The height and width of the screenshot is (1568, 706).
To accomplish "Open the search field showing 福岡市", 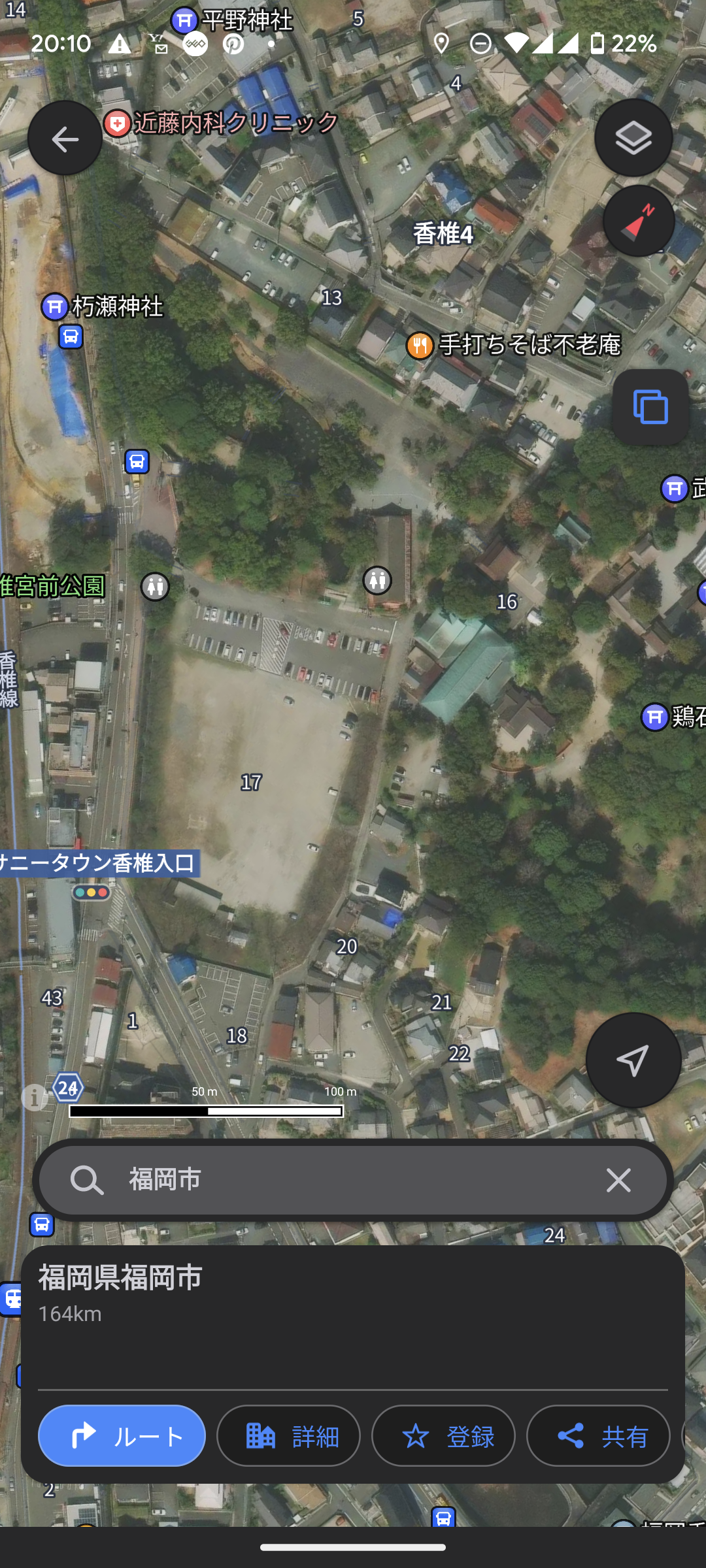I will (x=353, y=1180).
